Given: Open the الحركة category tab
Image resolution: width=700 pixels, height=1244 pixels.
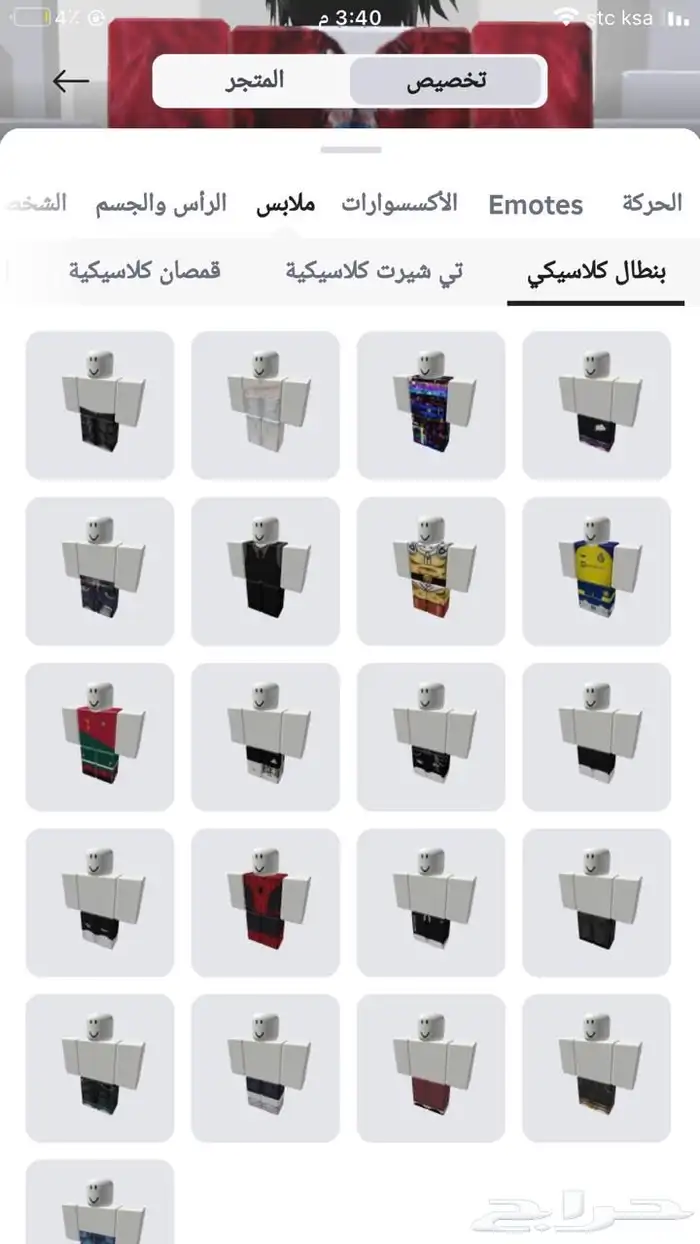Looking at the screenshot, I should [651, 204].
